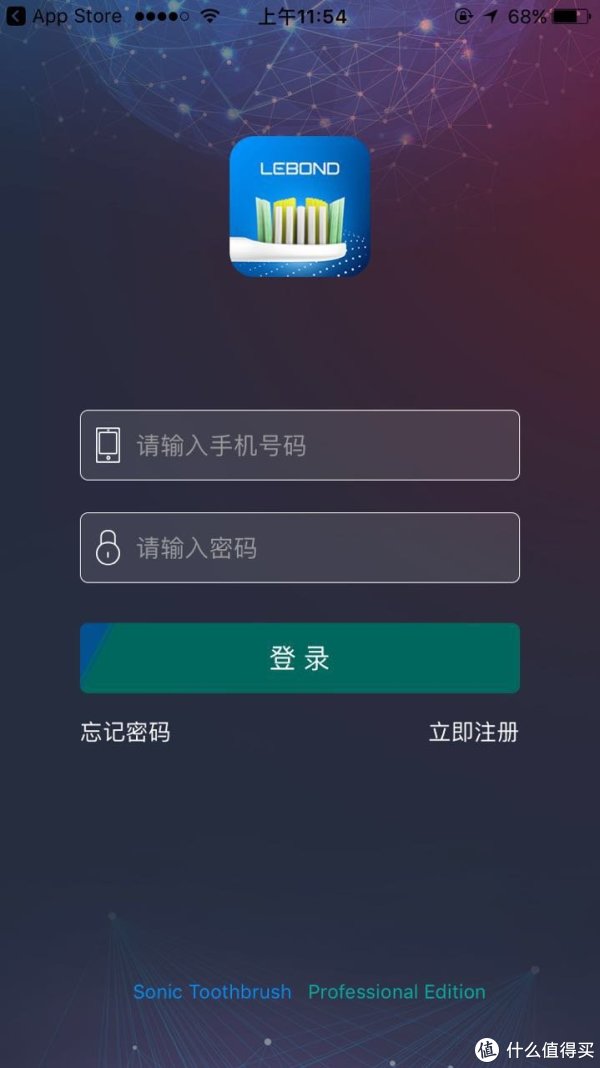Image resolution: width=600 pixels, height=1068 pixels.
Task: Return to App Store via back arrow
Action: click(17, 16)
